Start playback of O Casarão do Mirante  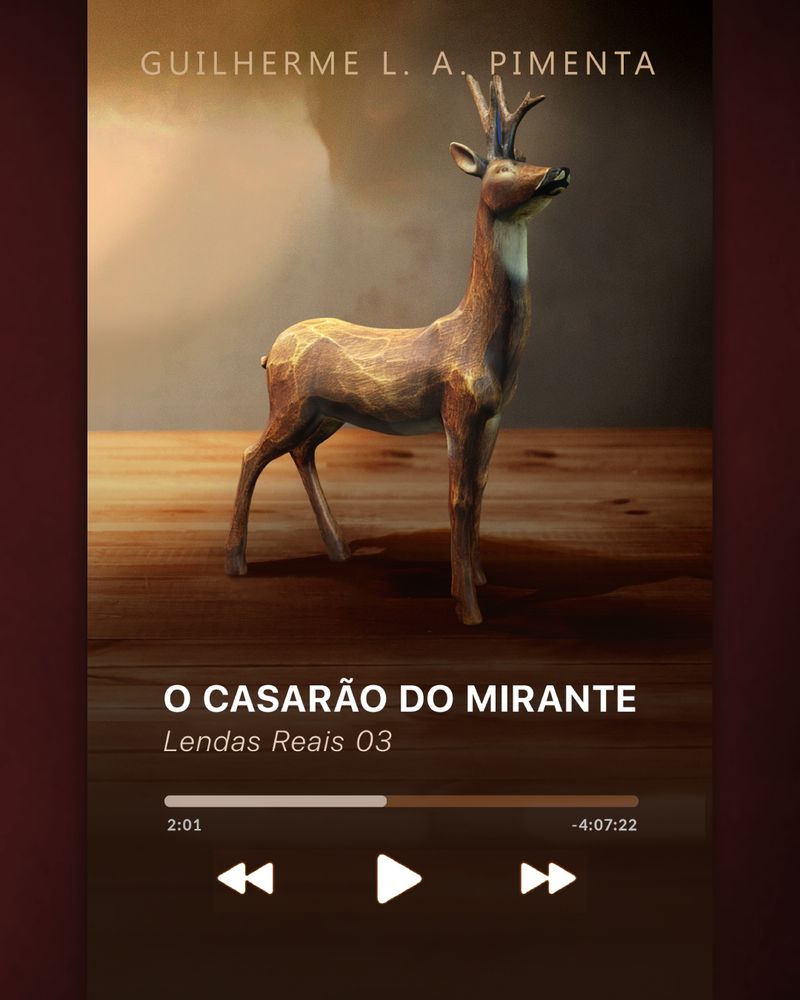click(x=400, y=875)
